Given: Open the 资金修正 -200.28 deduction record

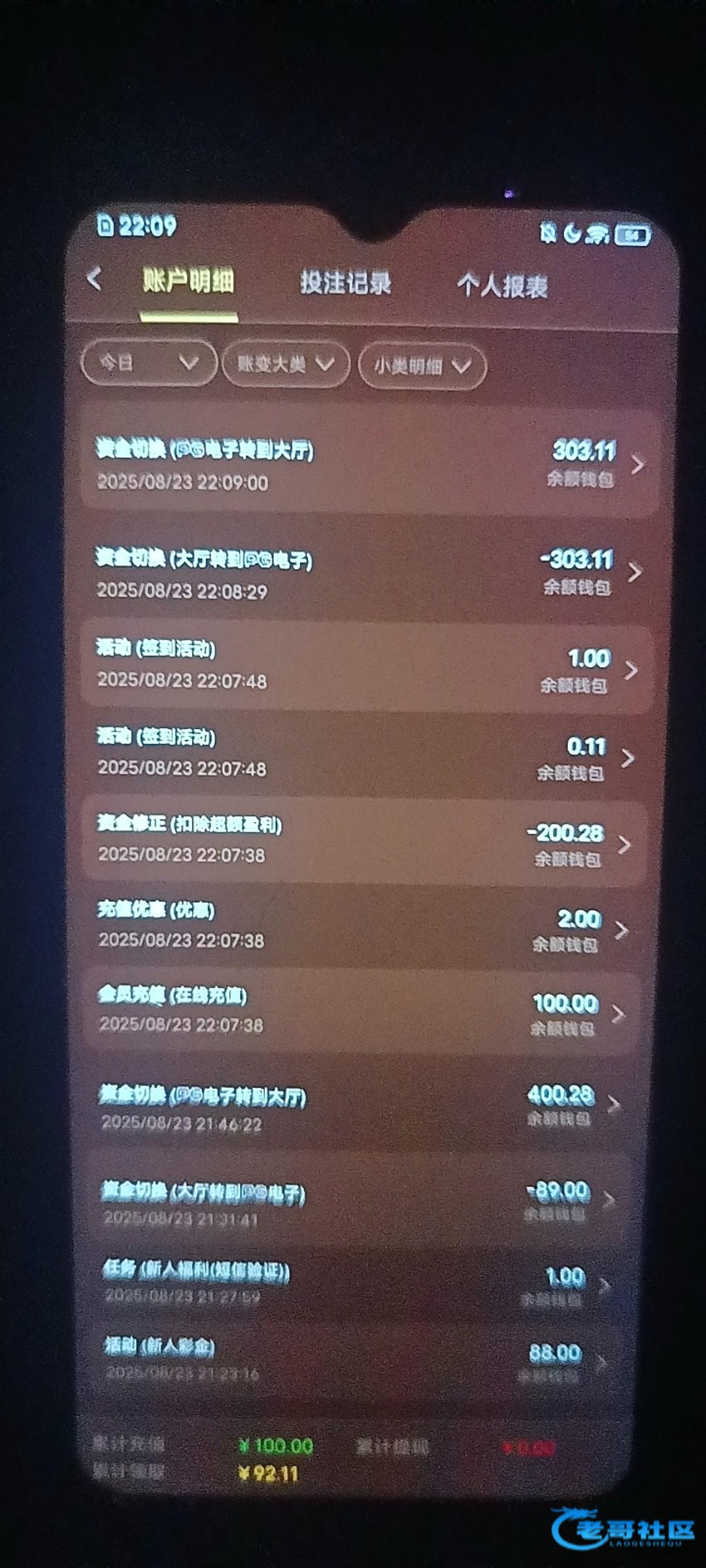Looking at the screenshot, I should click(x=363, y=840).
